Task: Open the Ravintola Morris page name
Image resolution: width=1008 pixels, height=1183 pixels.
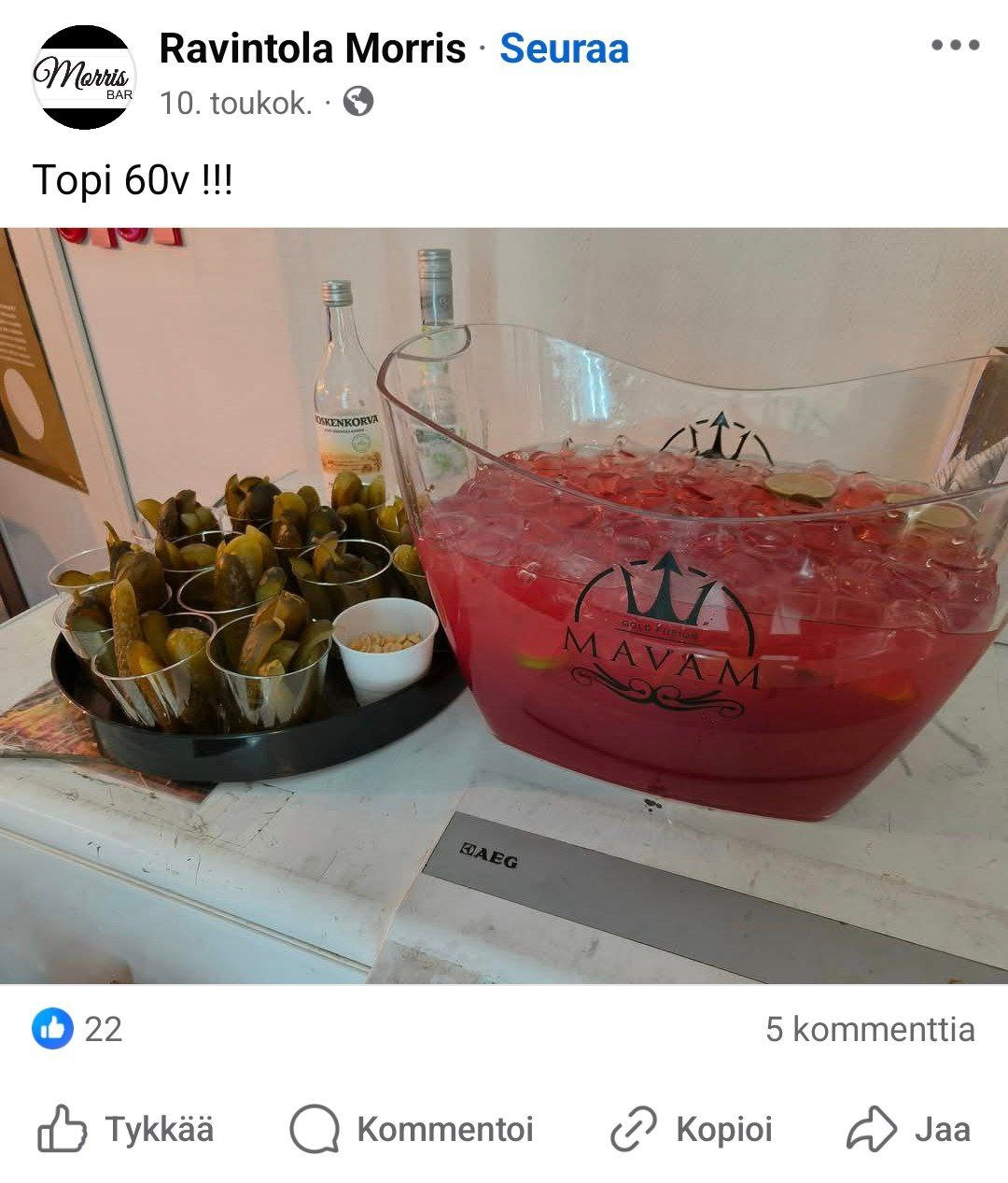Action: 312,49
